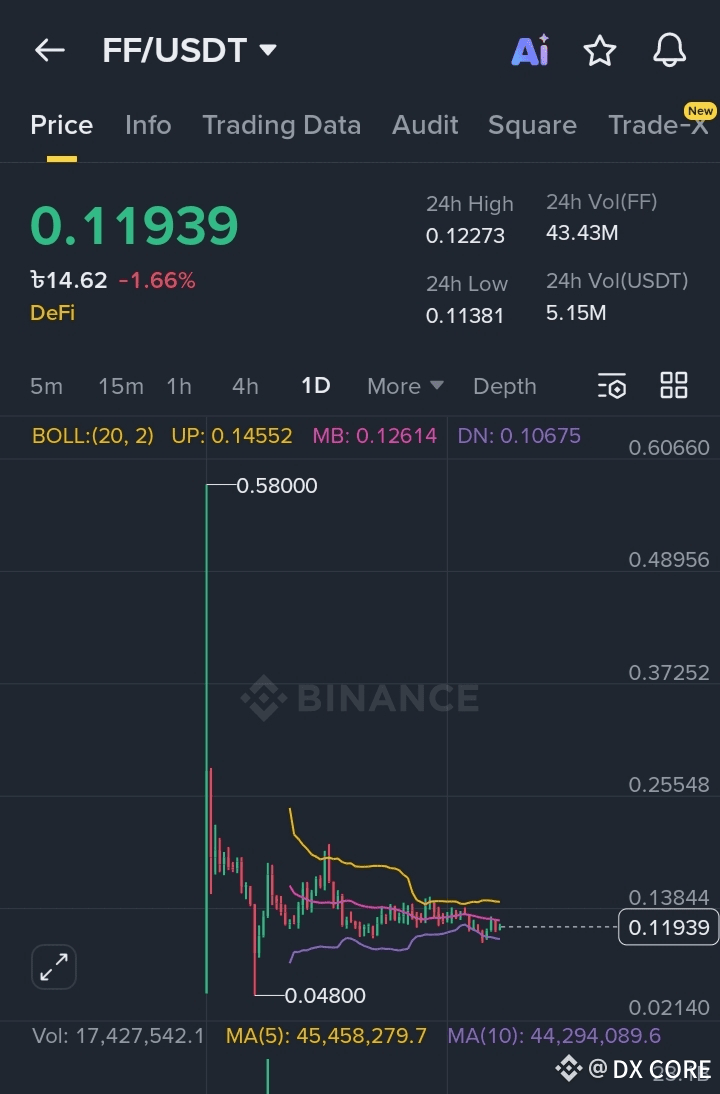Expand the chart to fullscreen

click(x=54, y=967)
